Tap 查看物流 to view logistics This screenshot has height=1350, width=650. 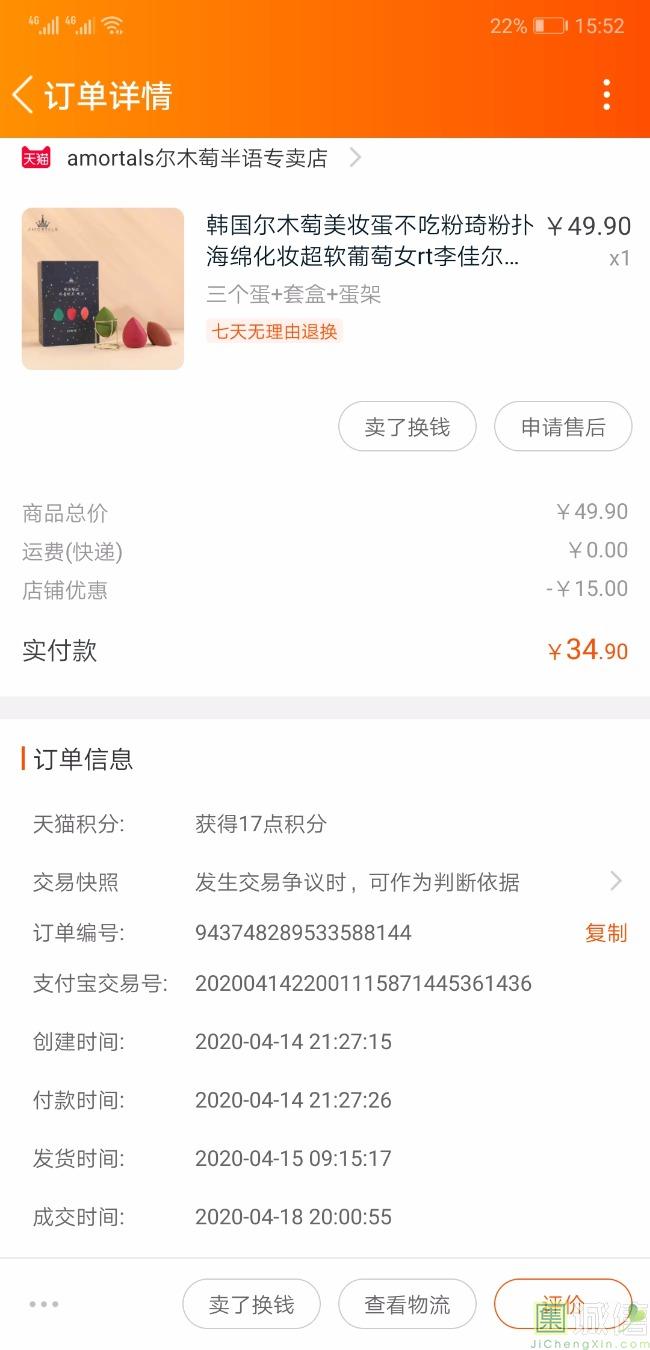pos(407,1304)
